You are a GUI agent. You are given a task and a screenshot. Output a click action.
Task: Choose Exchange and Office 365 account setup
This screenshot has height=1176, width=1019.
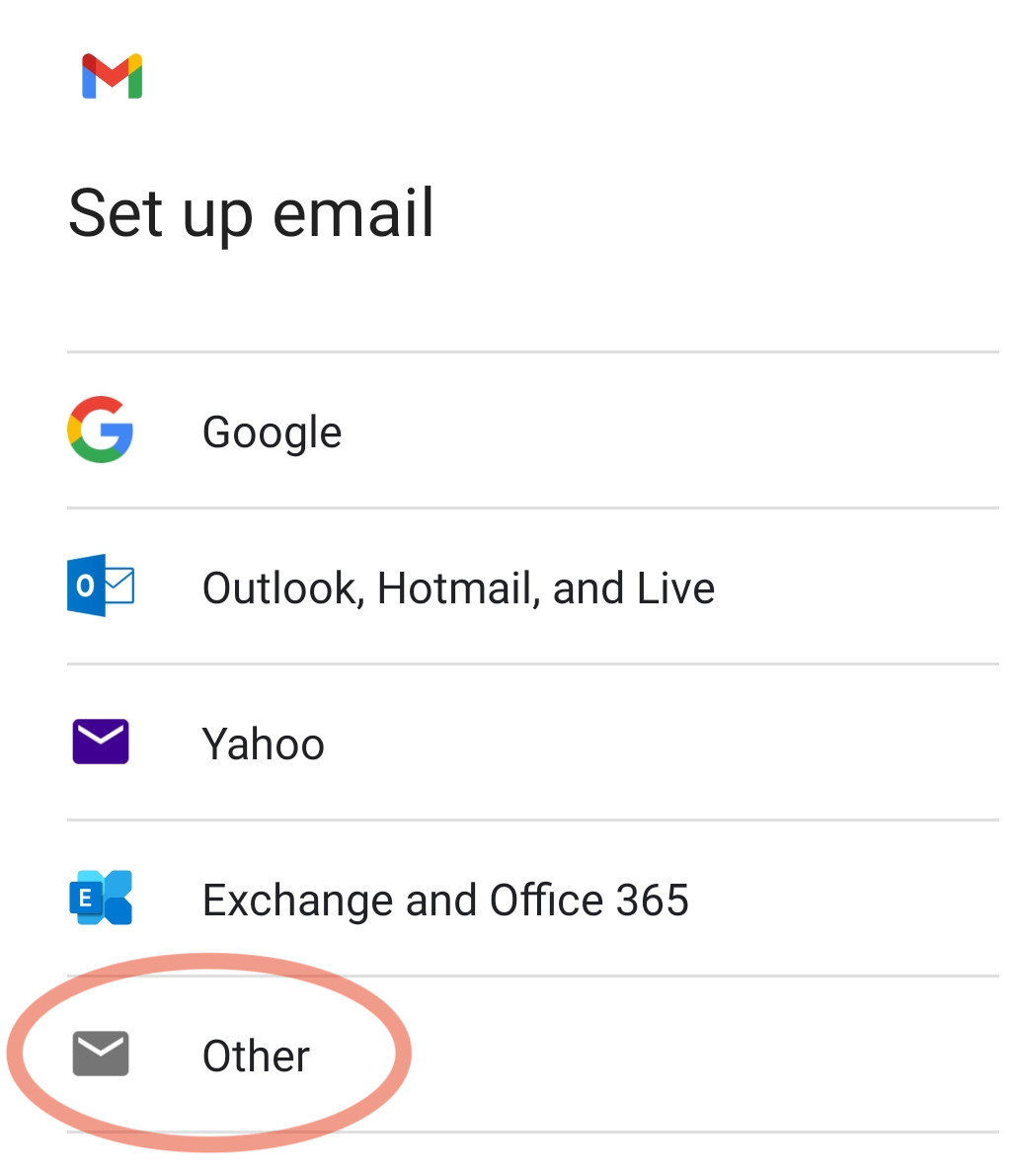[445, 899]
